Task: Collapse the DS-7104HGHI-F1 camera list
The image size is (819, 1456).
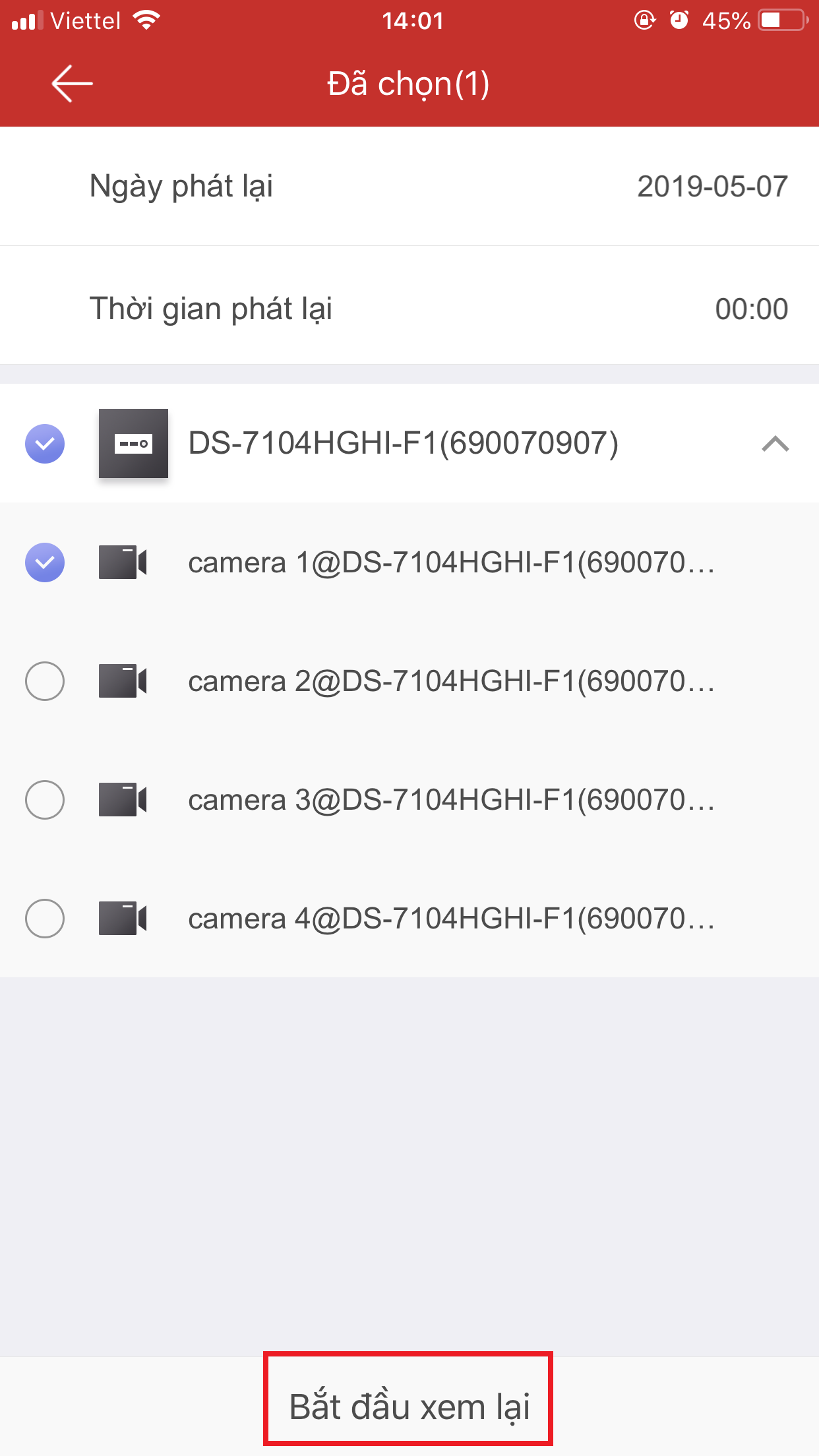Action: point(775,444)
